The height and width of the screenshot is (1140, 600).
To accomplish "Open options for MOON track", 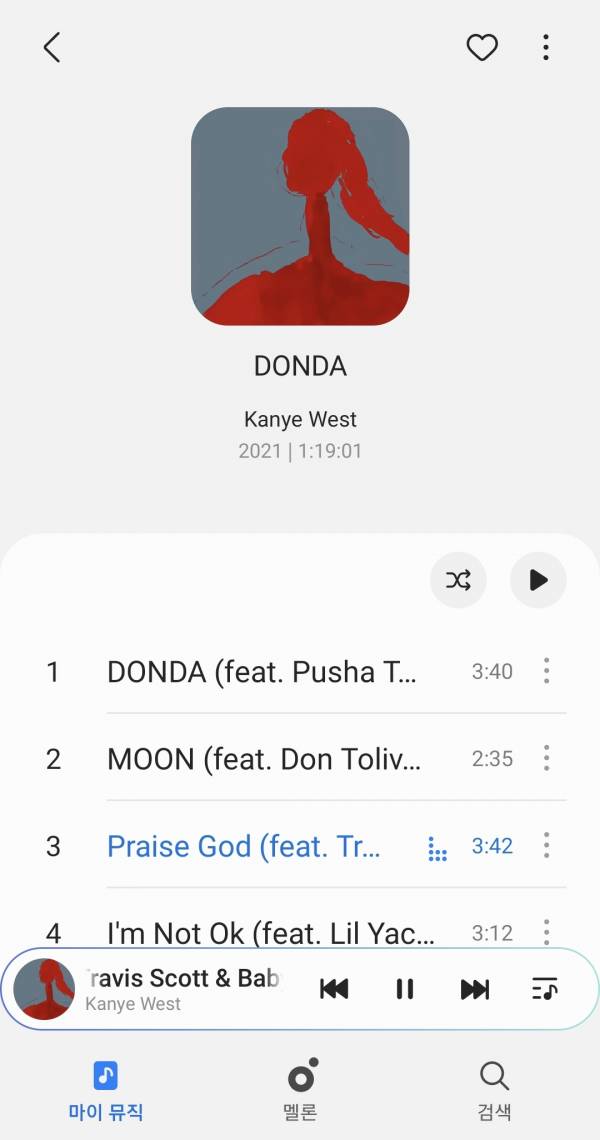I will point(546,758).
